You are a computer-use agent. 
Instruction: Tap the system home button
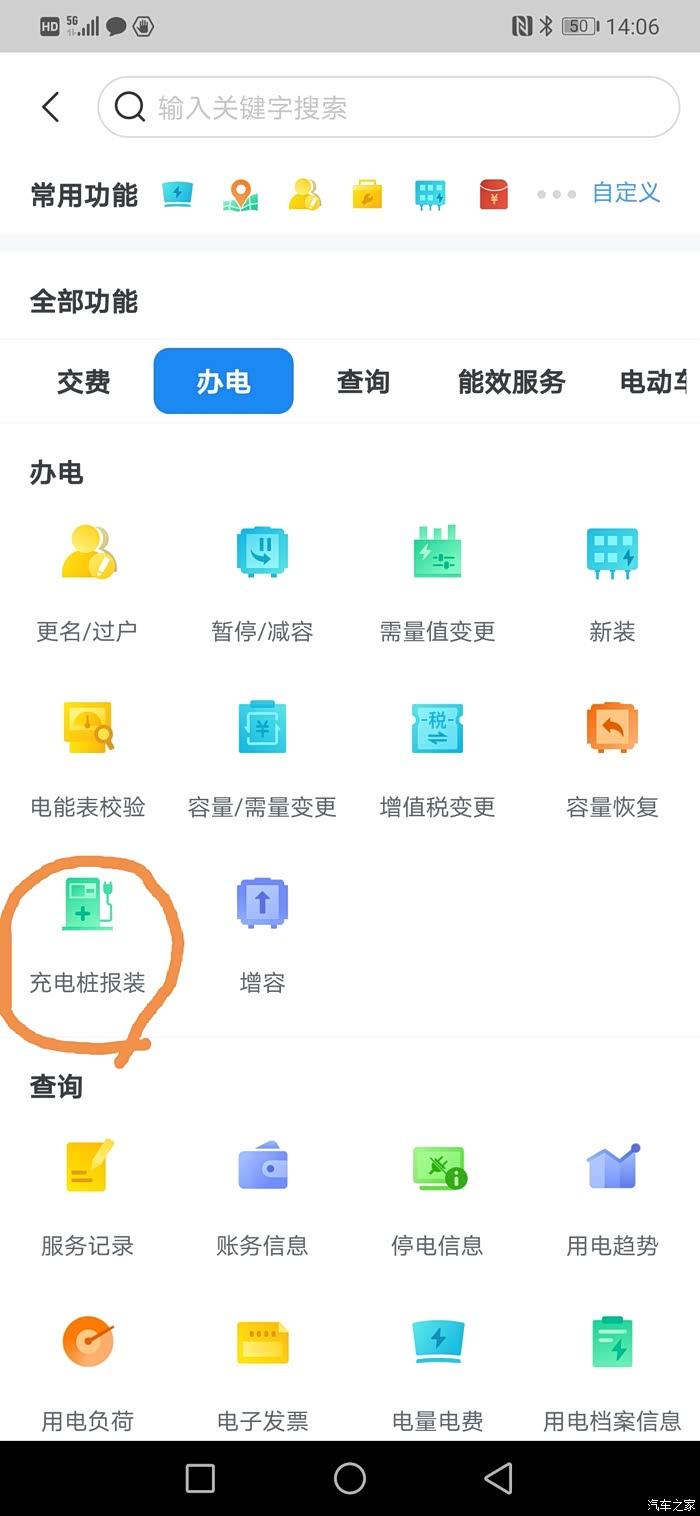[350, 1478]
